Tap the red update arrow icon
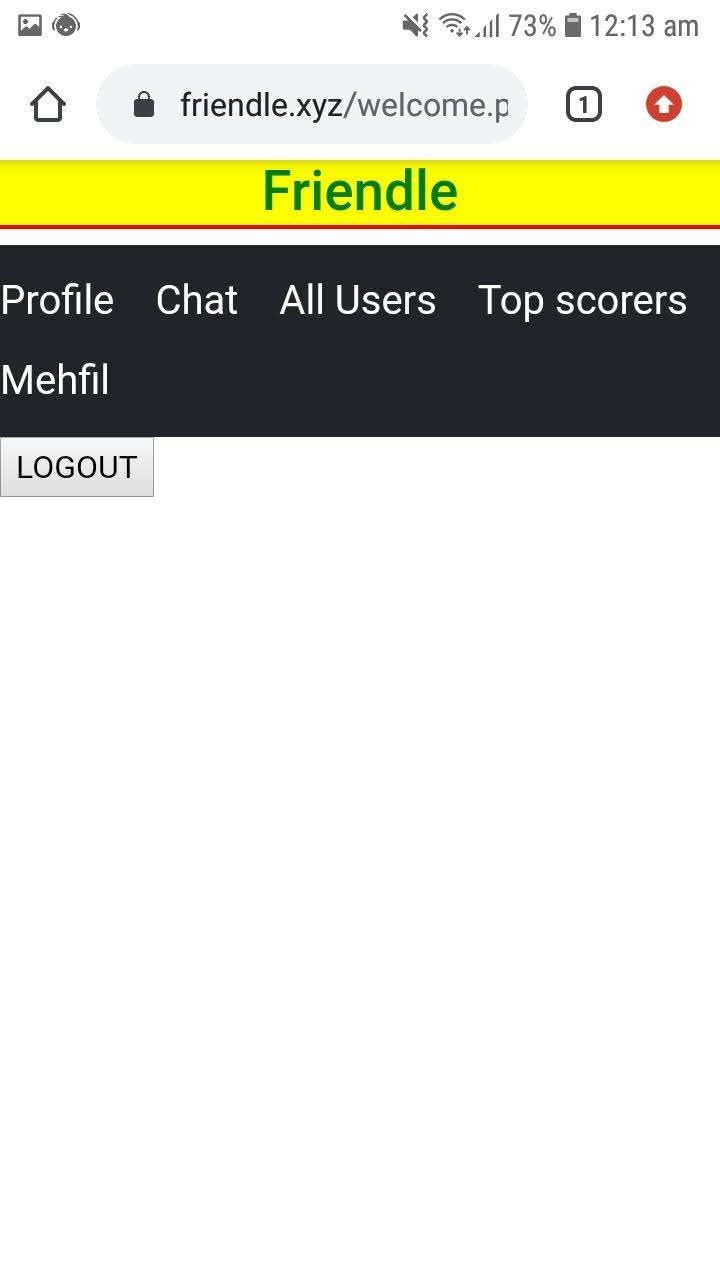Image resolution: width=720 pixels, height=1280 pixels. point(664,104)
